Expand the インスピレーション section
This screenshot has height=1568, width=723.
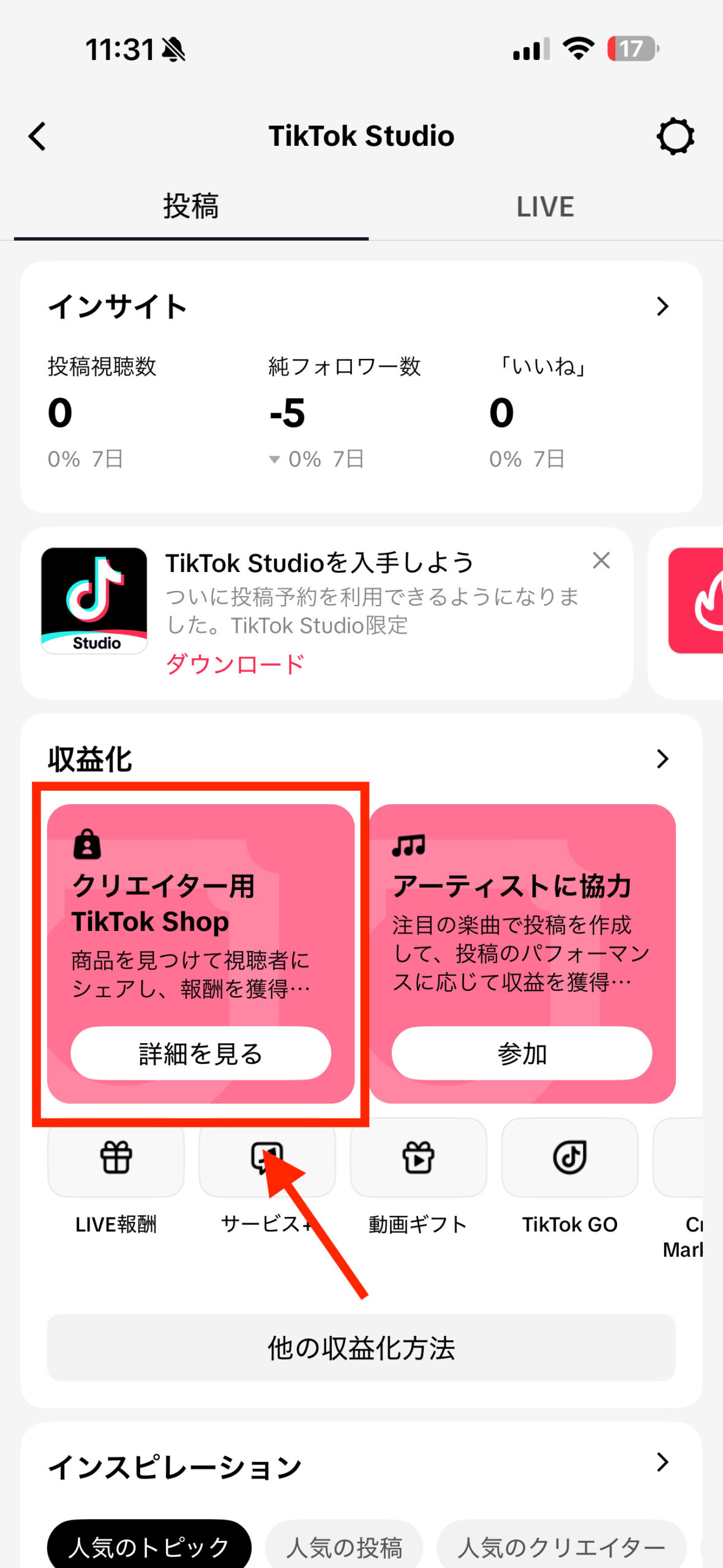(663, 1464)
